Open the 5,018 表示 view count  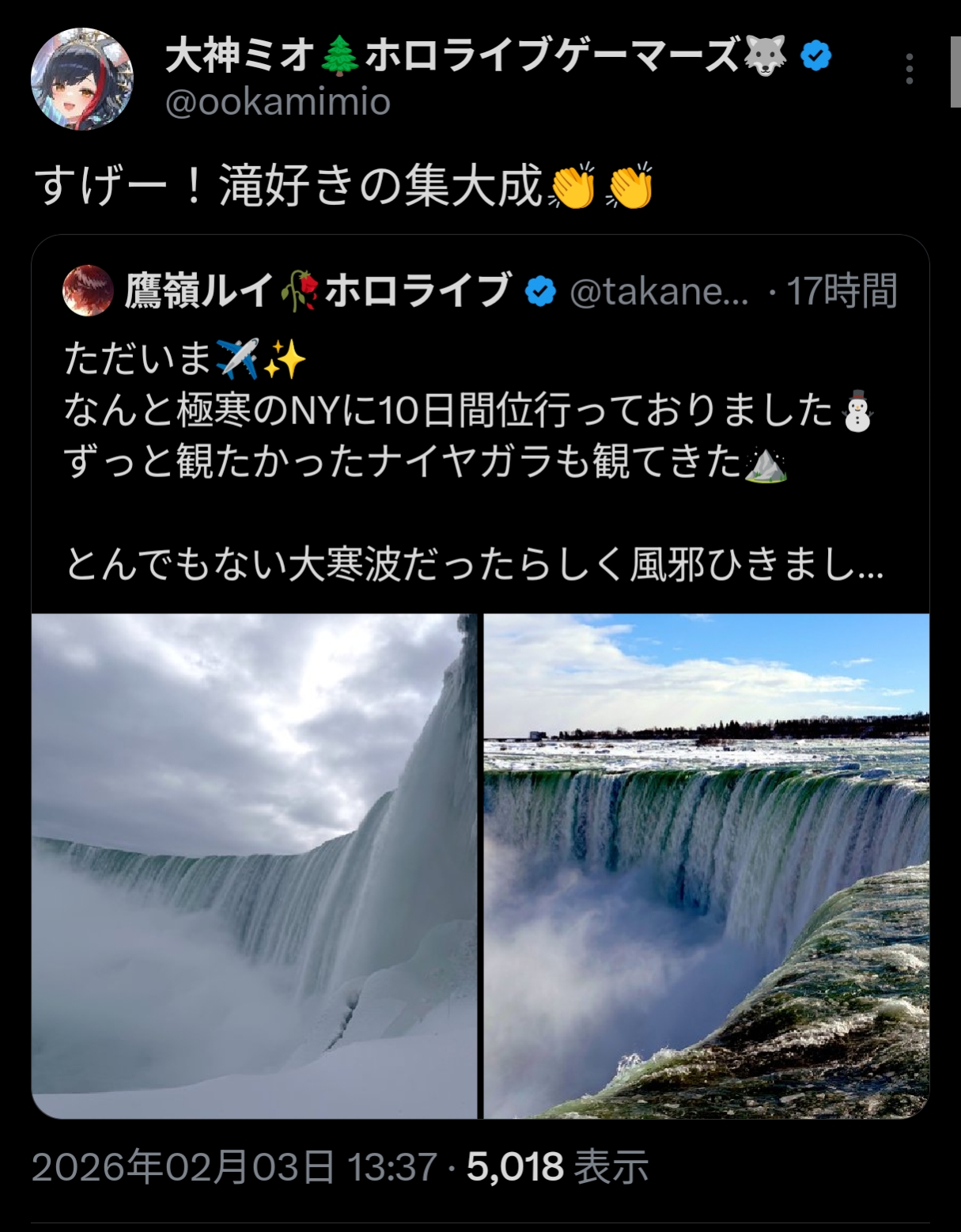tap(557, 1167)
